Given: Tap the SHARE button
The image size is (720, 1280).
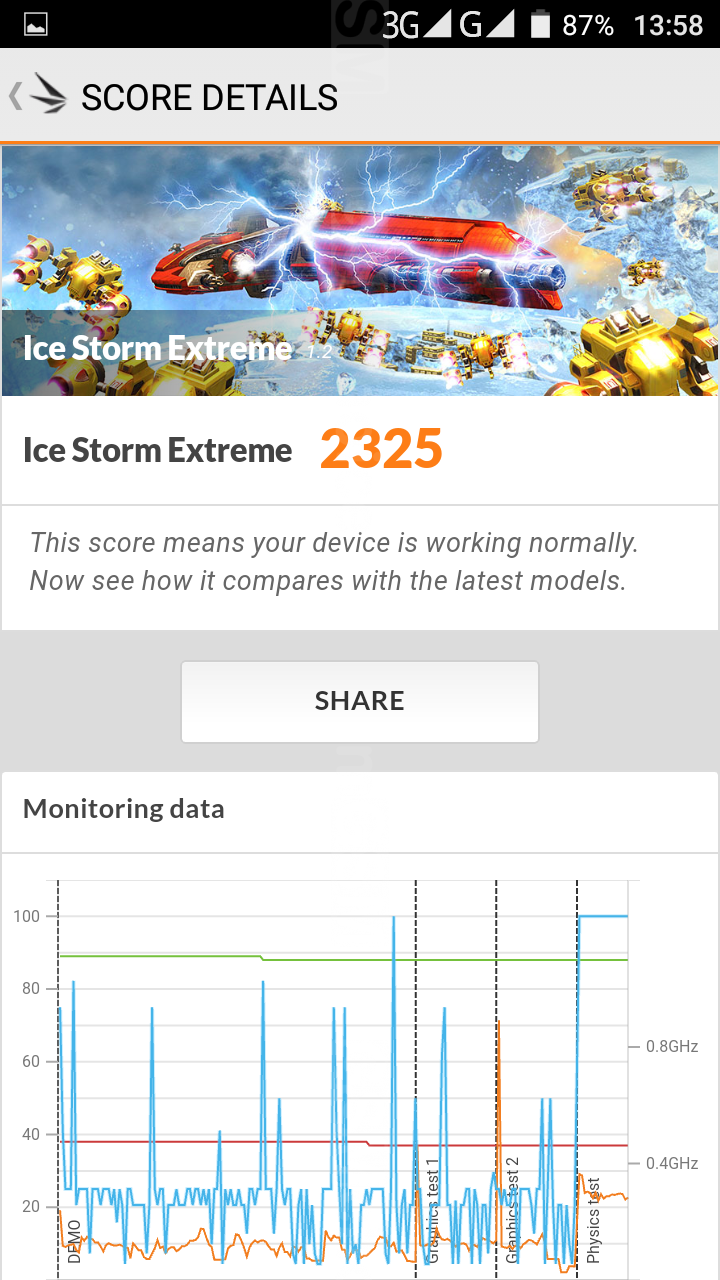Looking at the screenshot, I should tap(360, 701).
